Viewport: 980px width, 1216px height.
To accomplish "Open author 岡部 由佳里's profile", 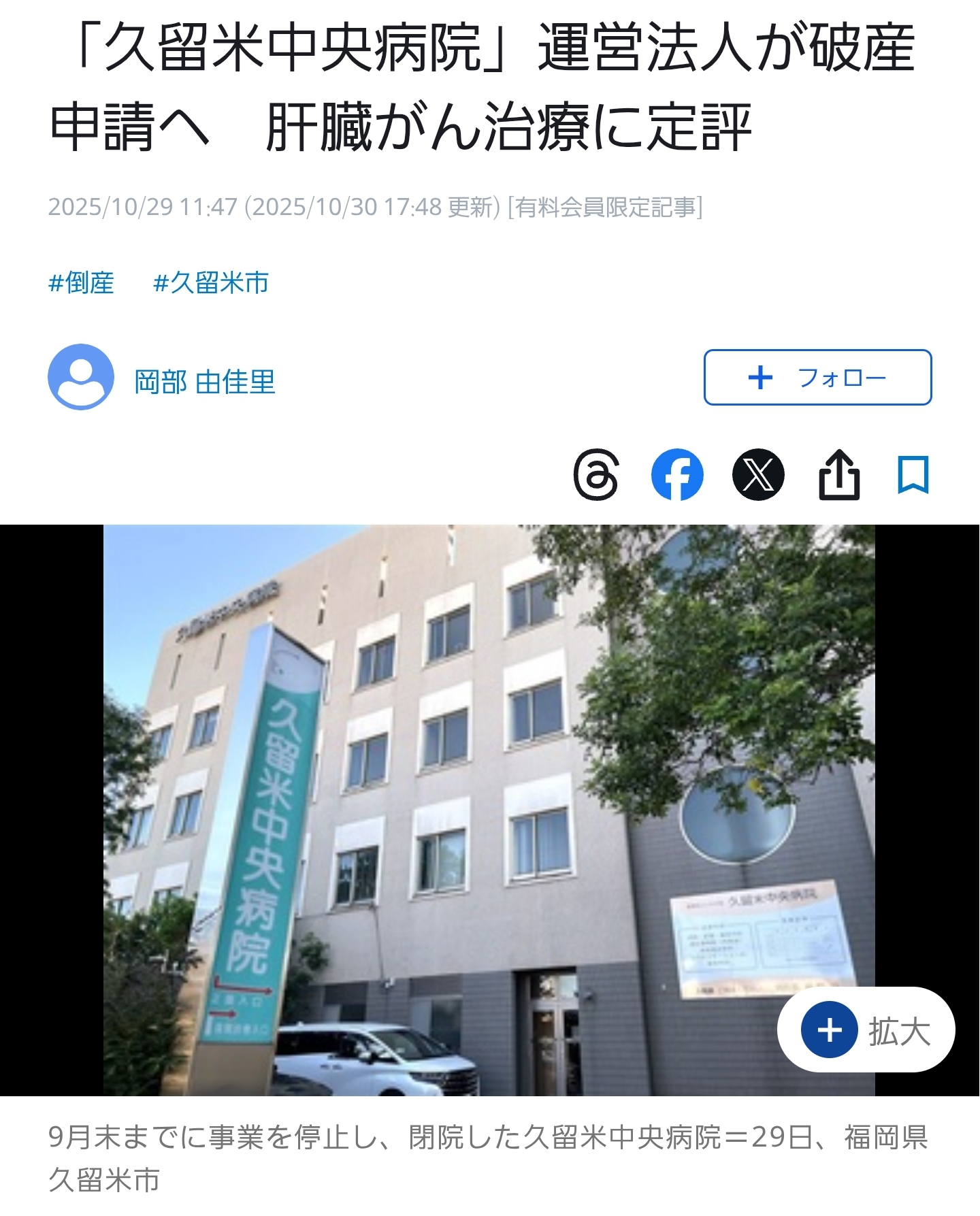I will 204,381.
